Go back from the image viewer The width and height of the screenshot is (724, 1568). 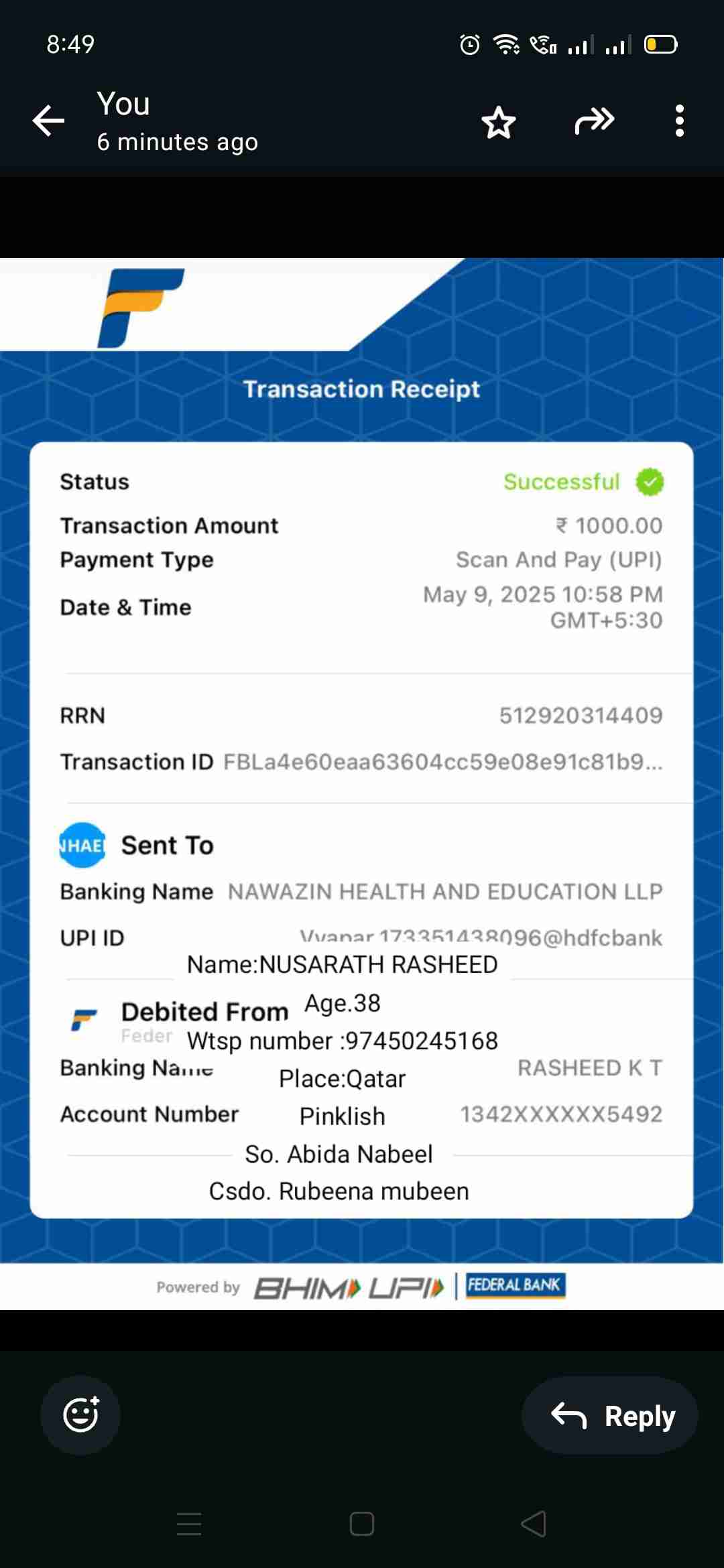tap(48, 121)
